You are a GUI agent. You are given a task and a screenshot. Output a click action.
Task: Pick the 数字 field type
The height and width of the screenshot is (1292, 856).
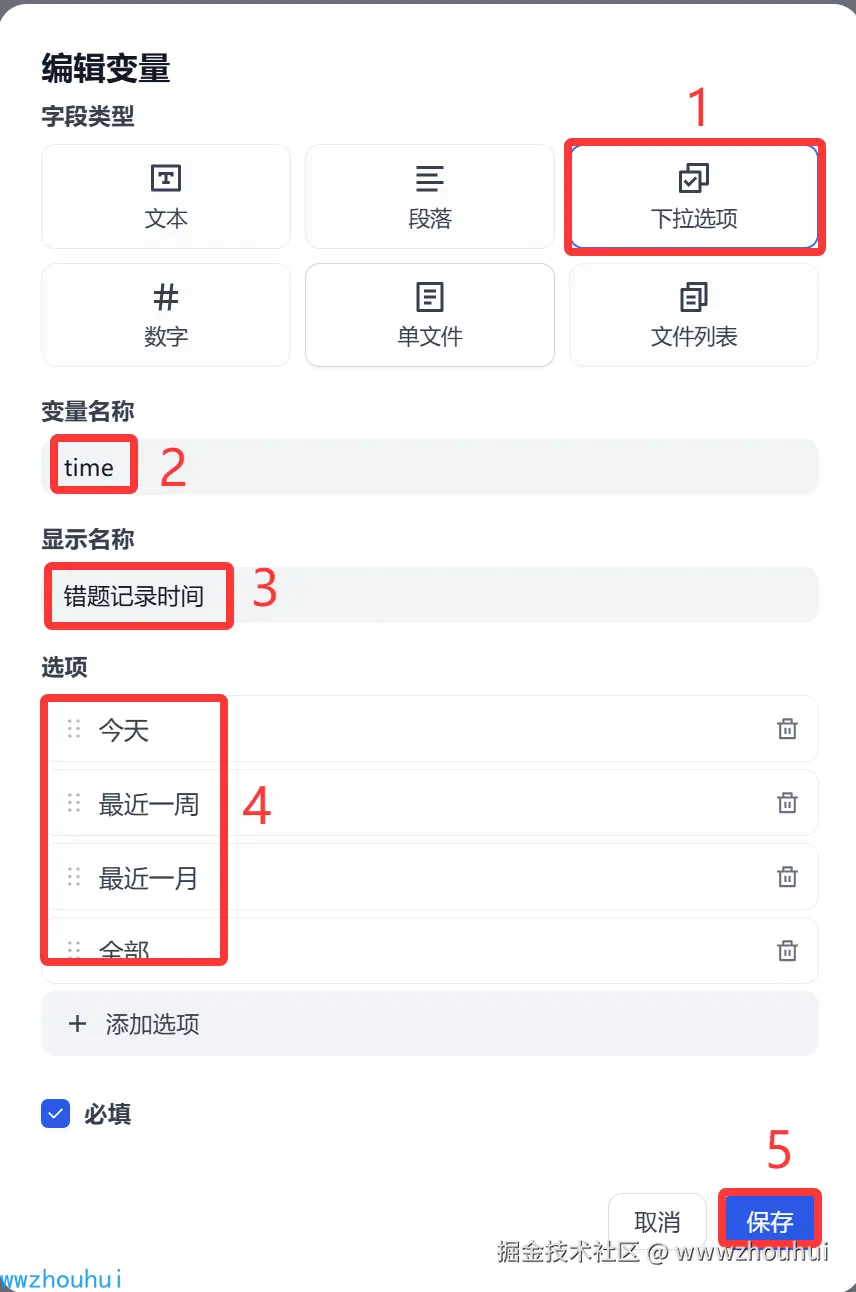(x=166, y=315)
